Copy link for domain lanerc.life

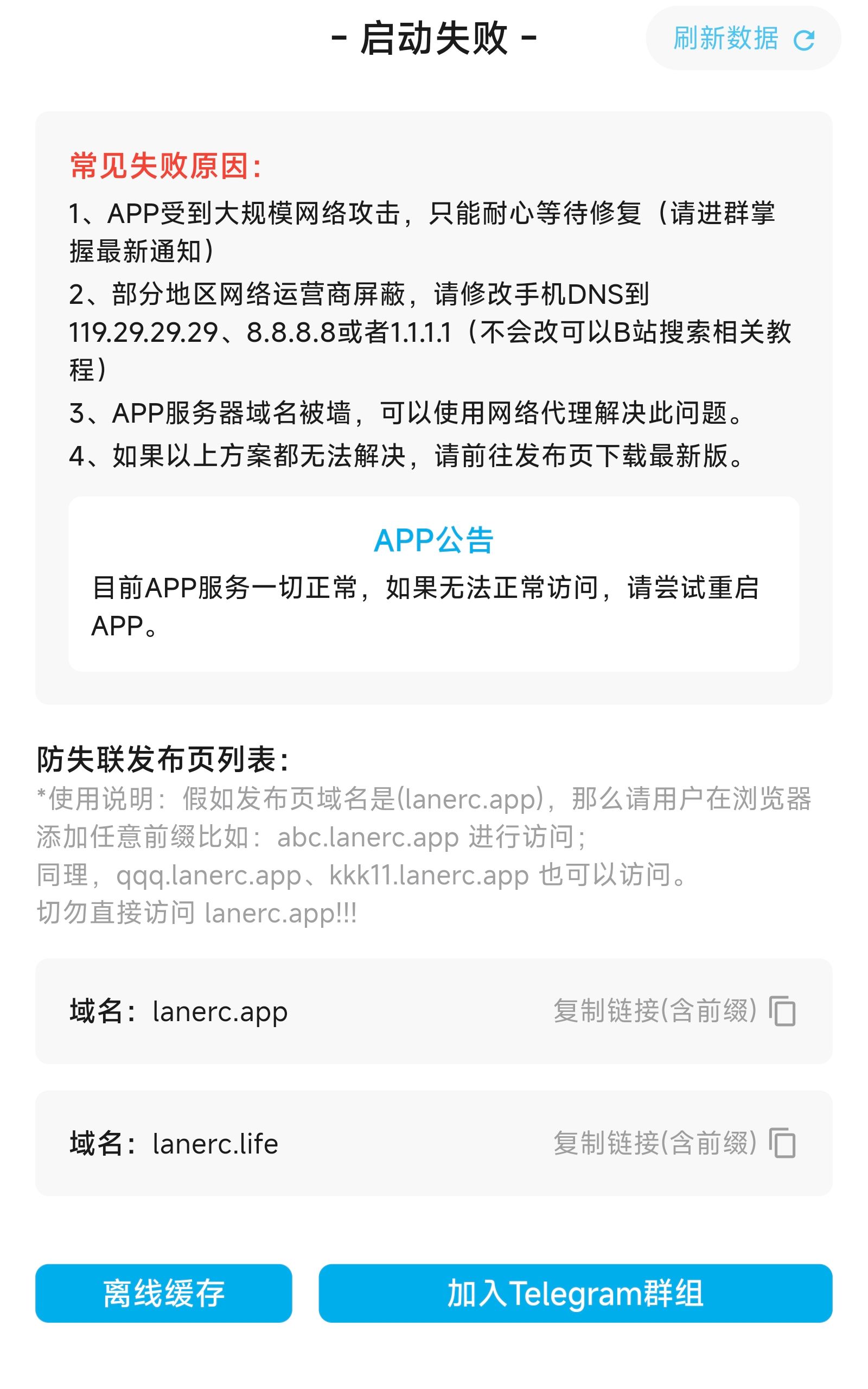[674, 1143]
